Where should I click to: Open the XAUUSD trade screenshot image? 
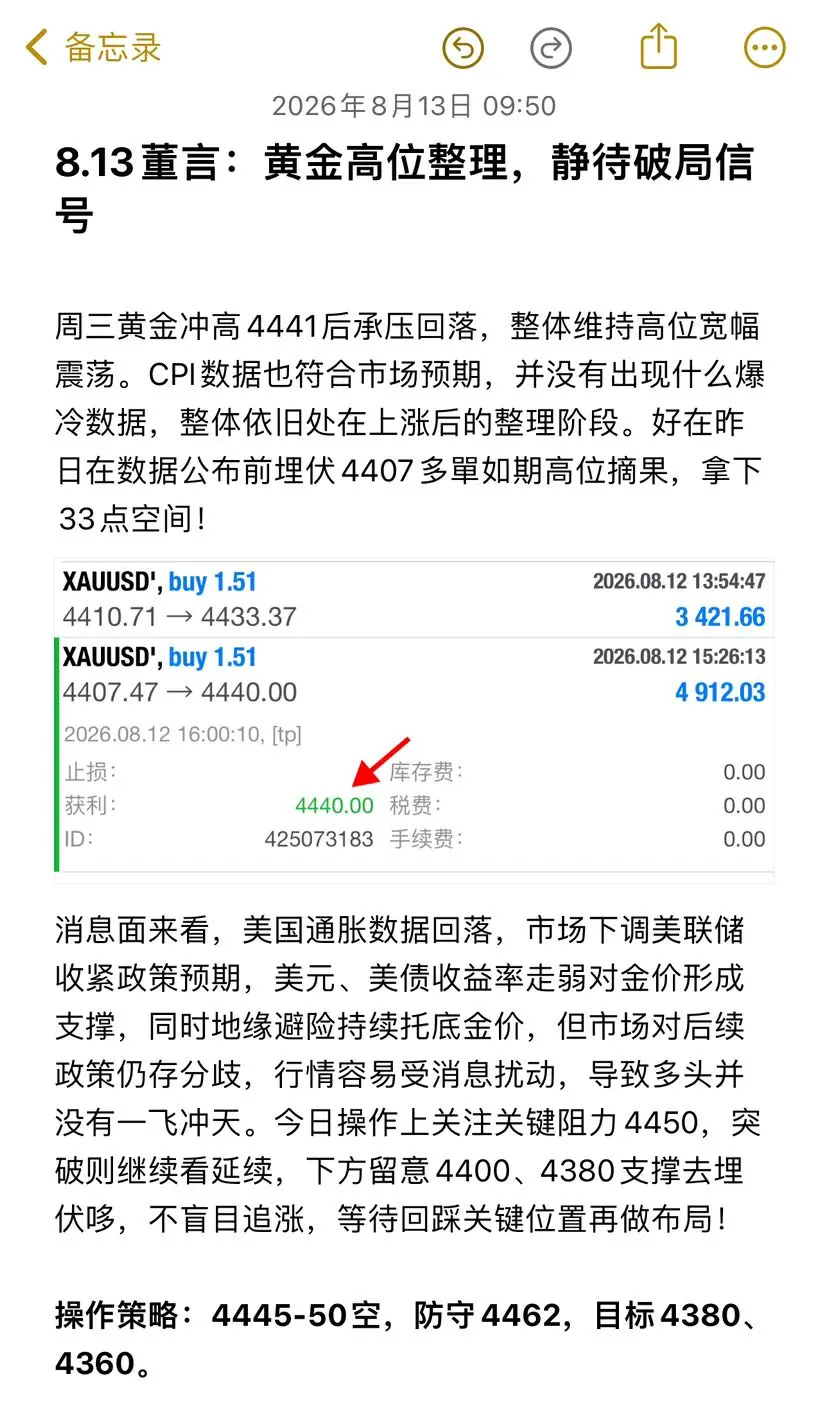tap(414, 720)
